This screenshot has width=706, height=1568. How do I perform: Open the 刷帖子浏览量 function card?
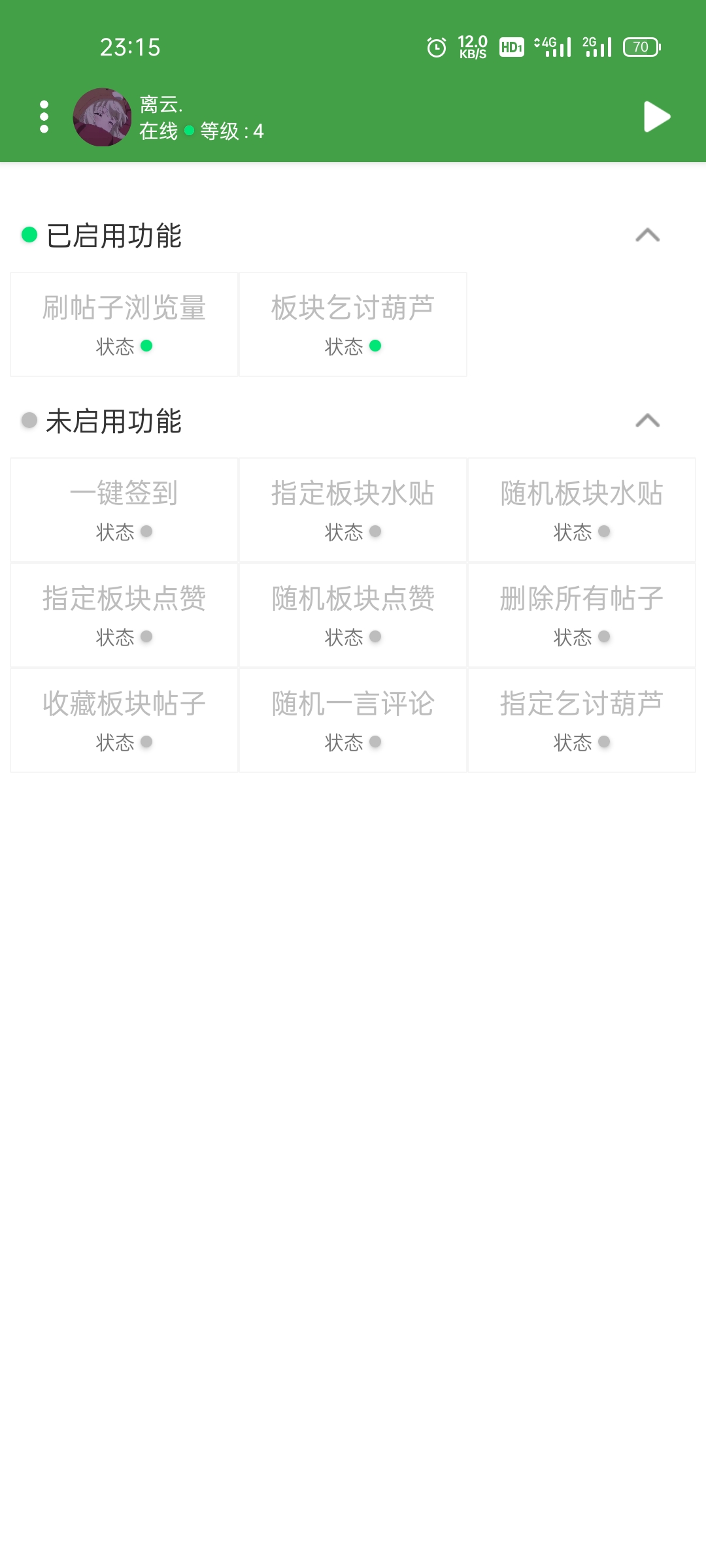click(x=124, y=324)
